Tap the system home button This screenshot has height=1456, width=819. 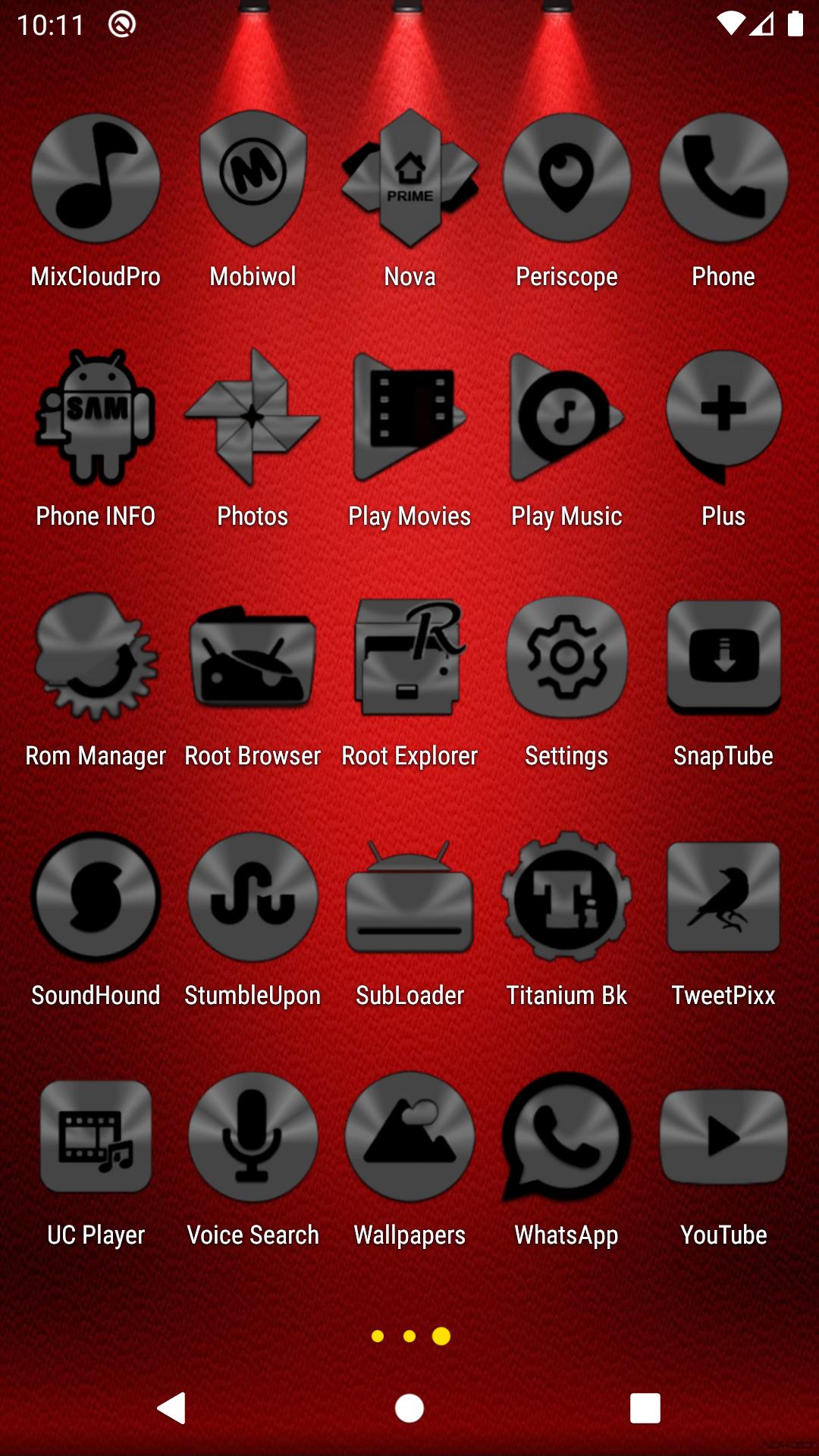click(x=409, y=1409)
